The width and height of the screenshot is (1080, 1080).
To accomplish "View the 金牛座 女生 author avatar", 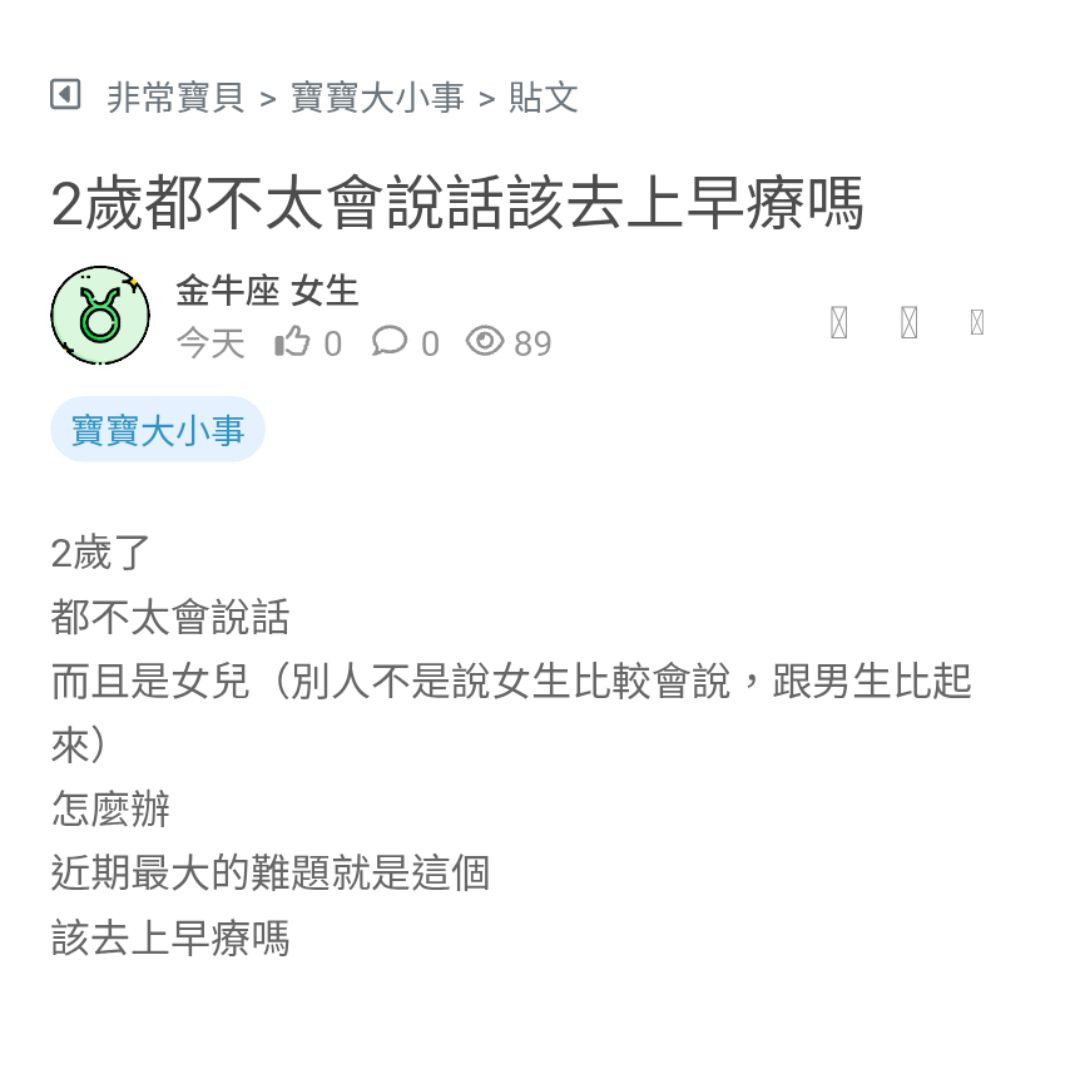I will click(x=100, y=316).
